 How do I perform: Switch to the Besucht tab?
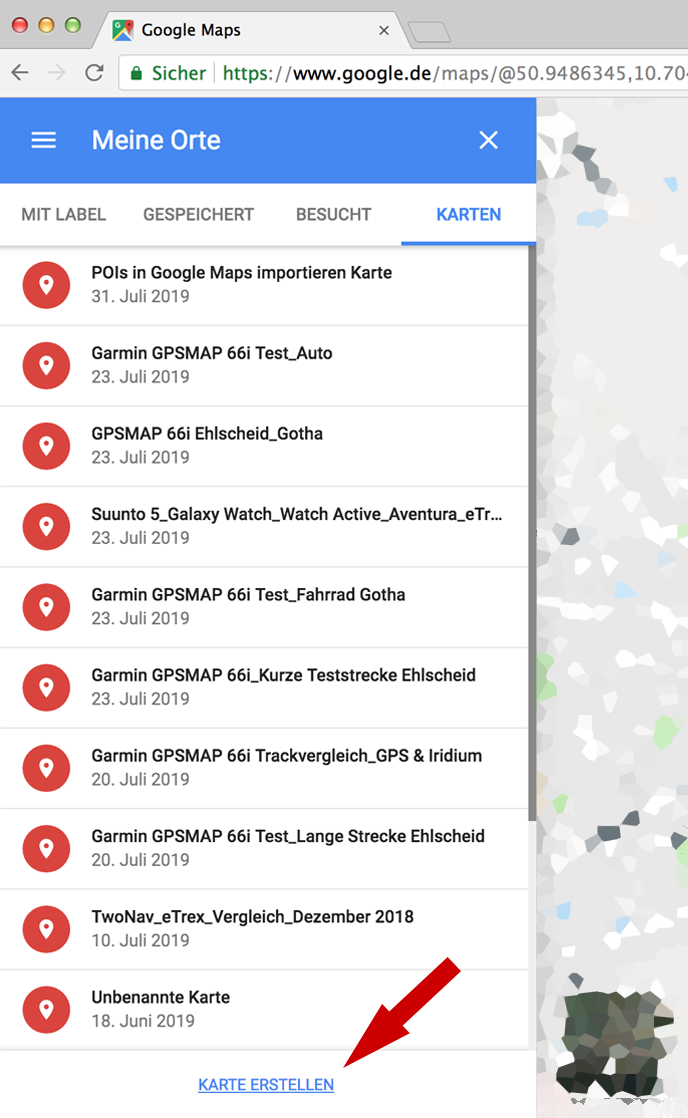click(333, 214)
